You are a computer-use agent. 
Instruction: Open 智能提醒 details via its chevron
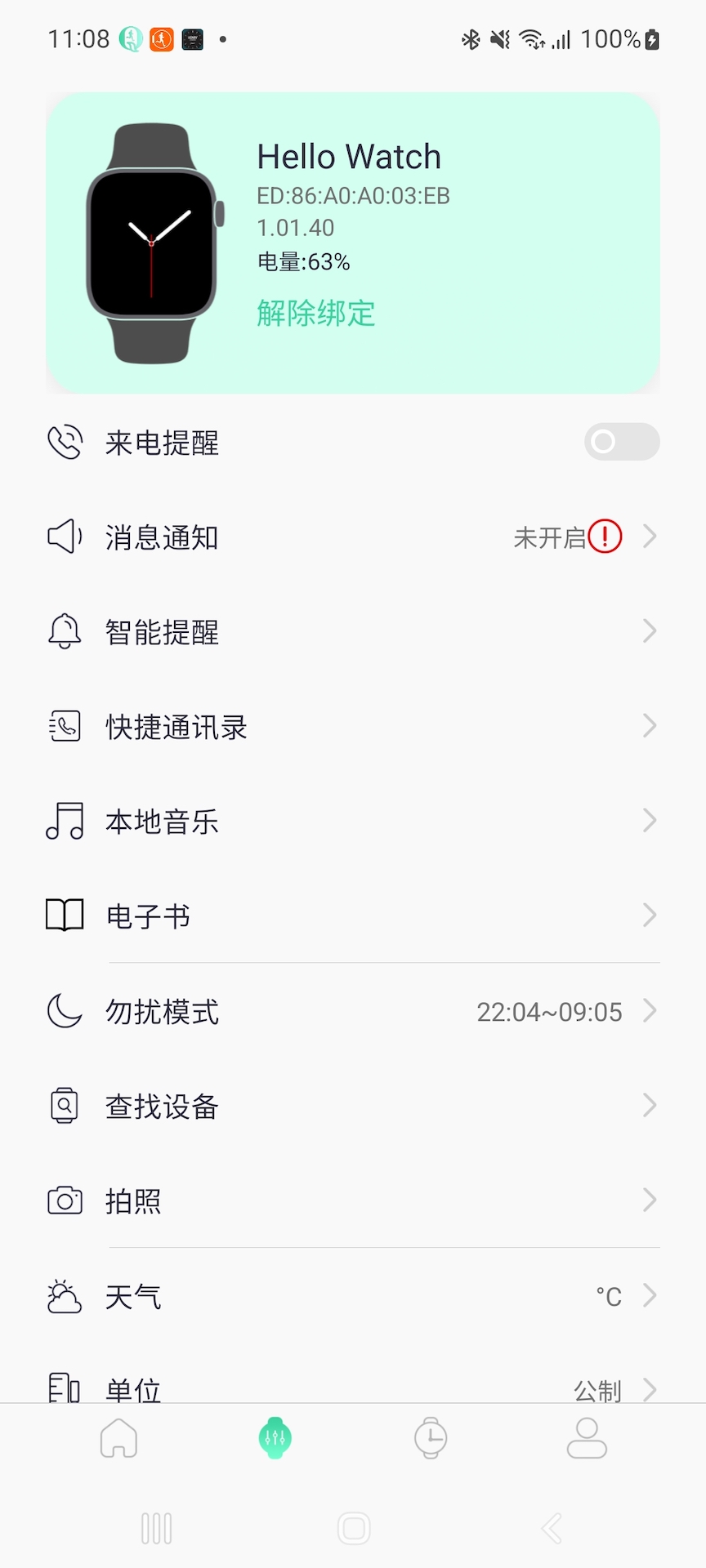[648, 630]
